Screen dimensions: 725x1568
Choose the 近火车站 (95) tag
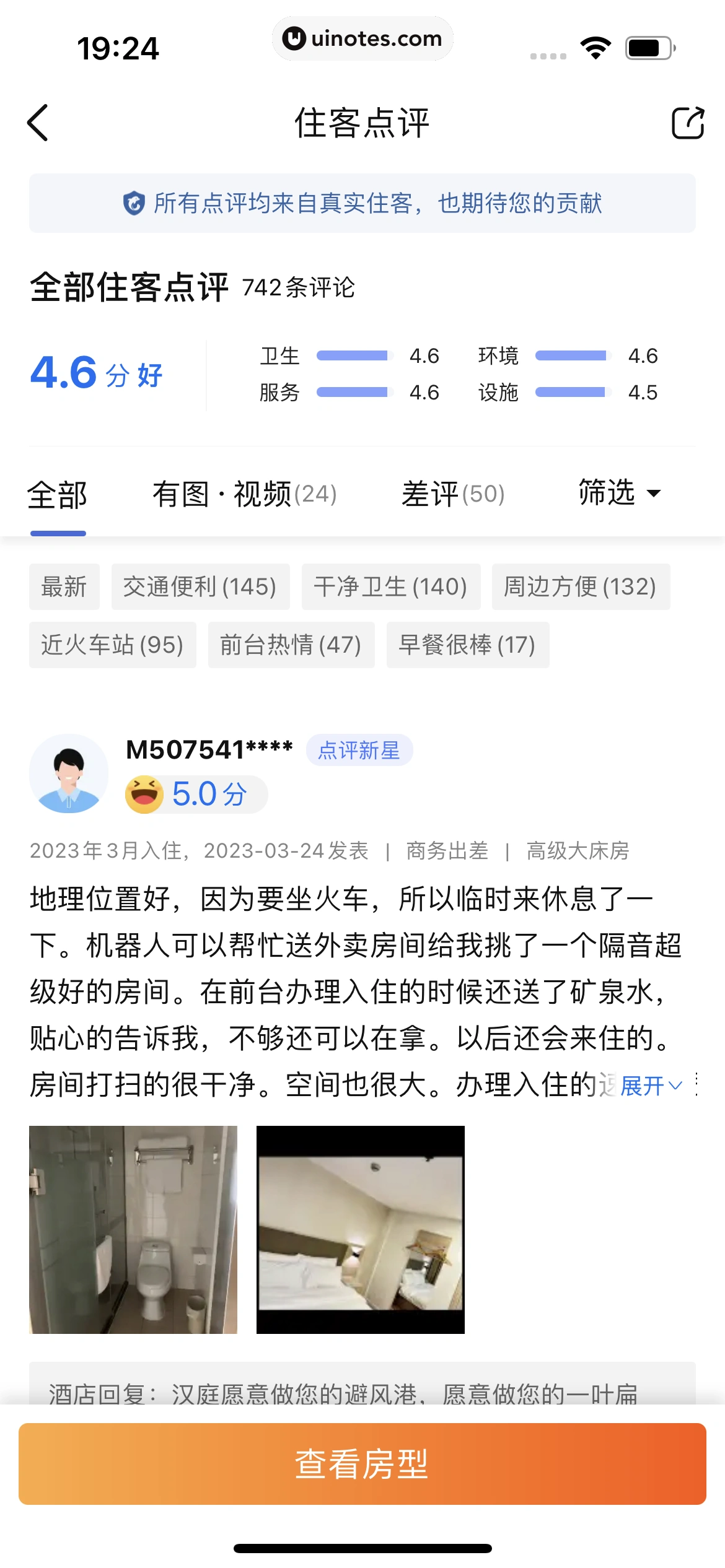112,645
